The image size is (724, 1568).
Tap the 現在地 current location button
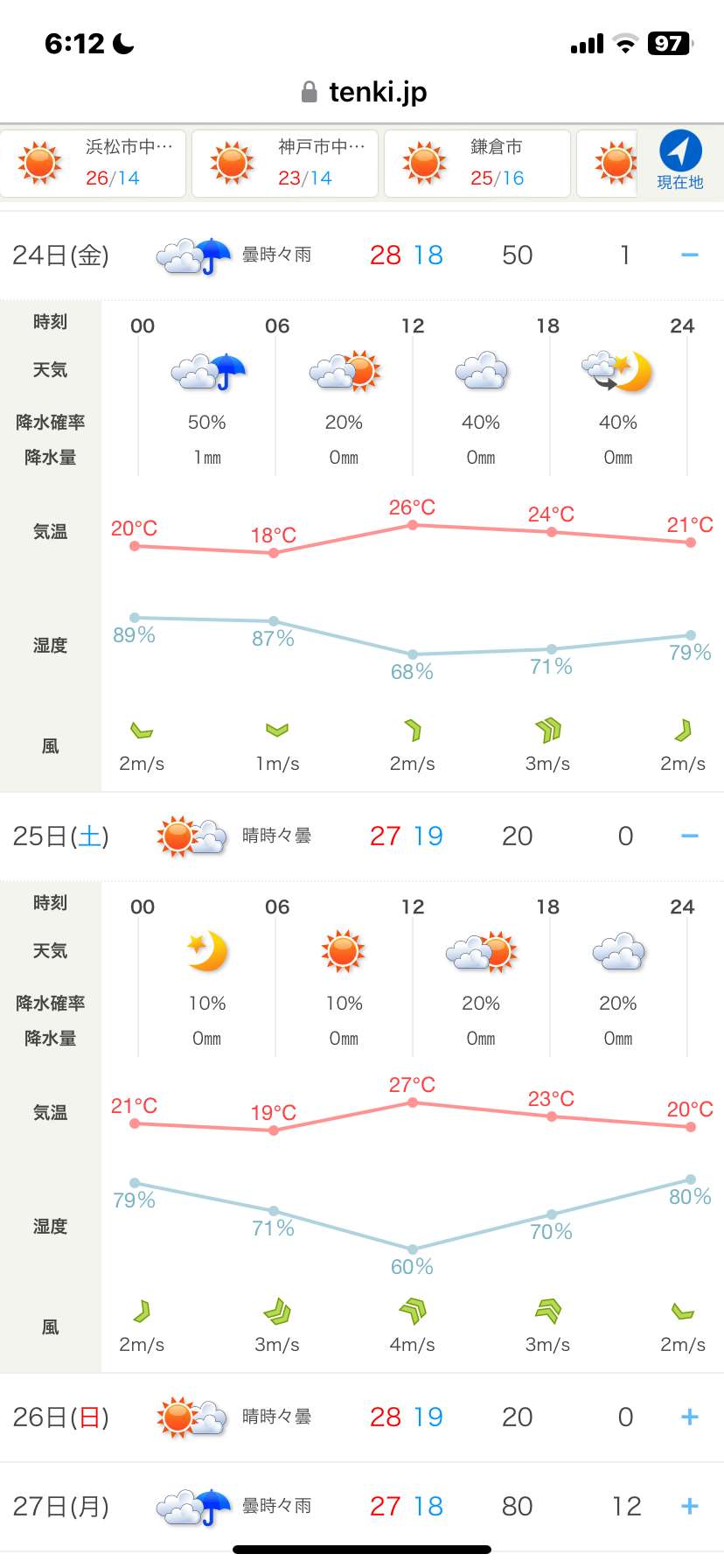click(680, 162)
